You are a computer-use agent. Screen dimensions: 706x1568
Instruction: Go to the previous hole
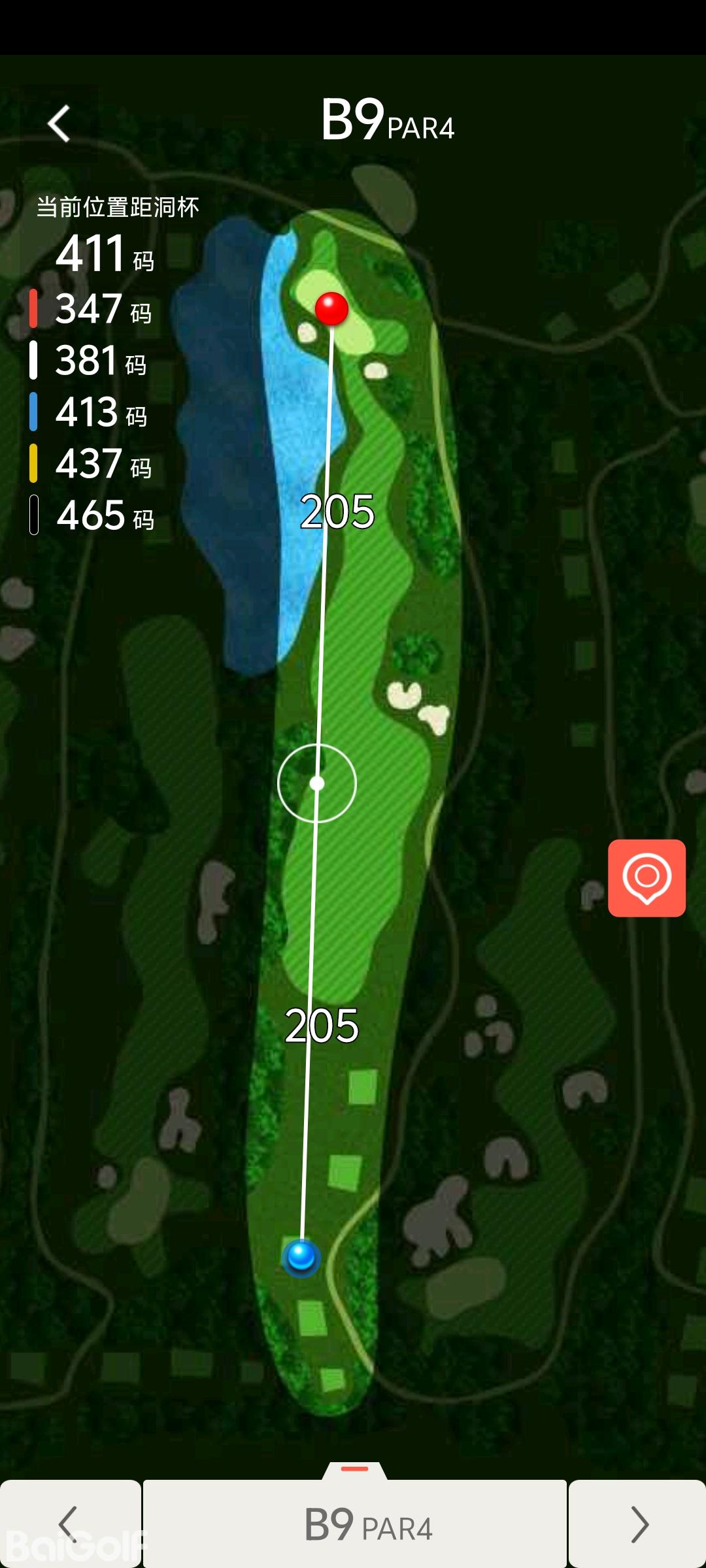point(69,1524)
